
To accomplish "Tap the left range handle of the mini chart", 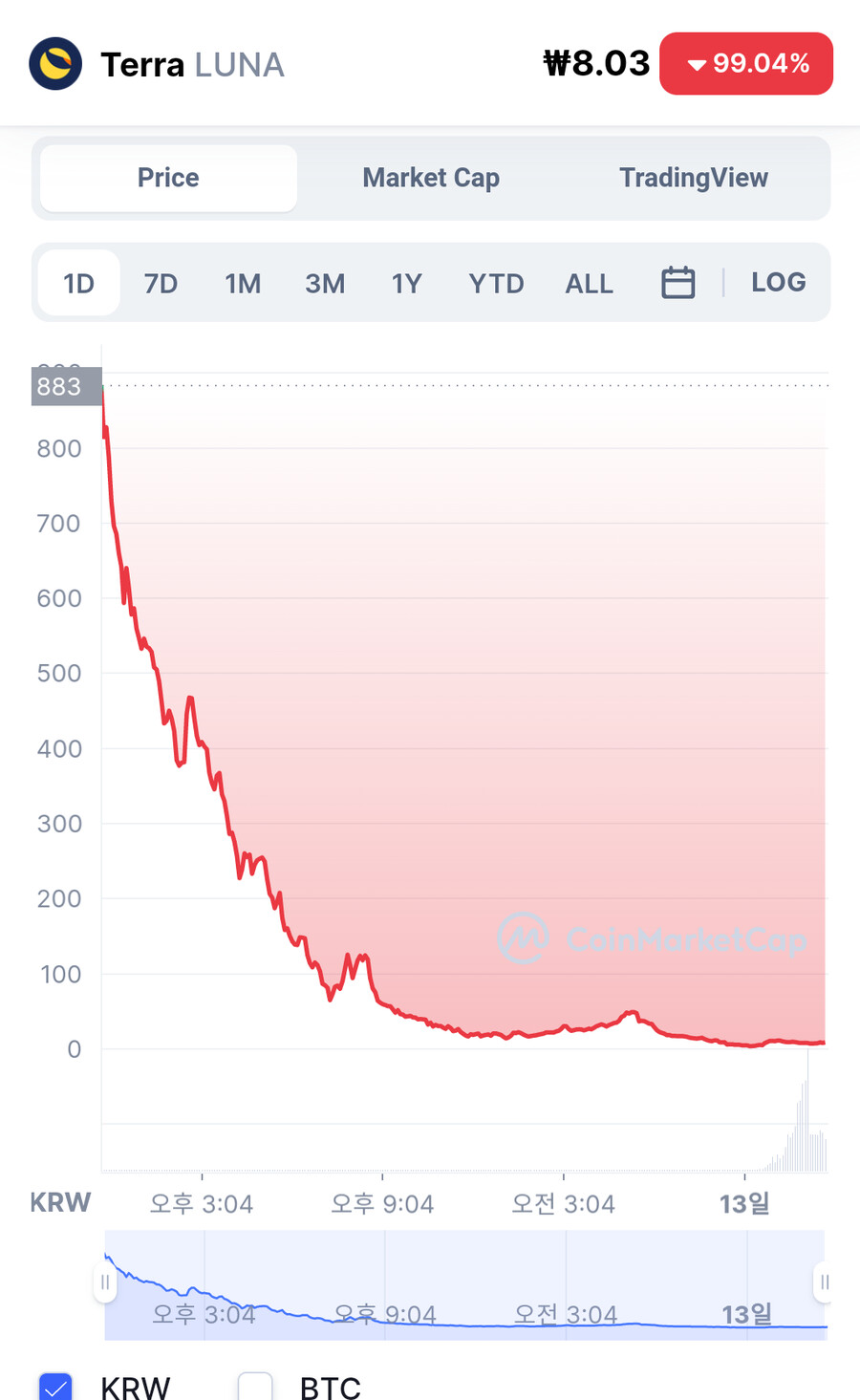I will (105, 1282).
